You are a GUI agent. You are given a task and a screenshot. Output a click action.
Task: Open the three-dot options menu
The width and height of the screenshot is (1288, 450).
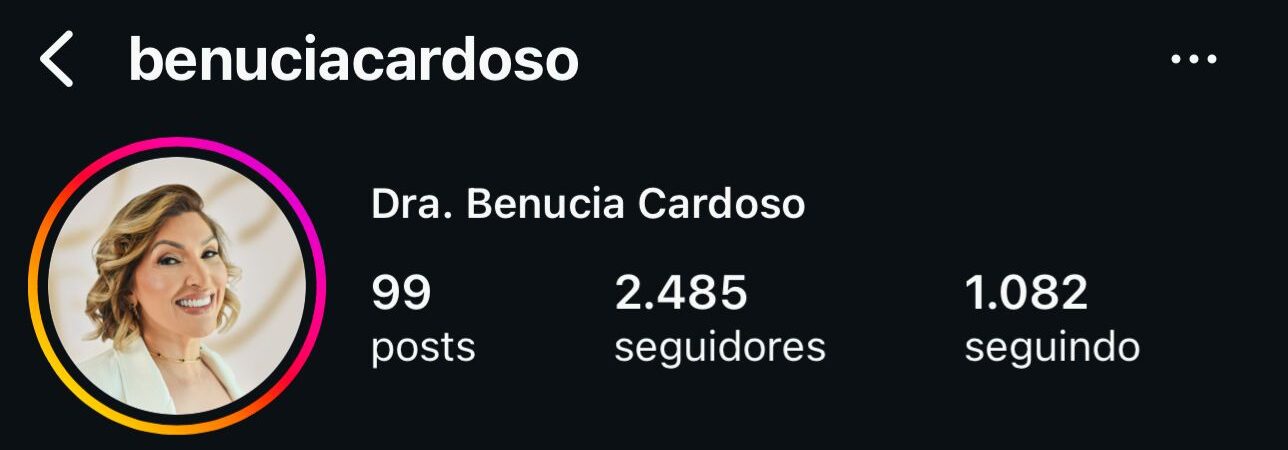click(1193, 60)
